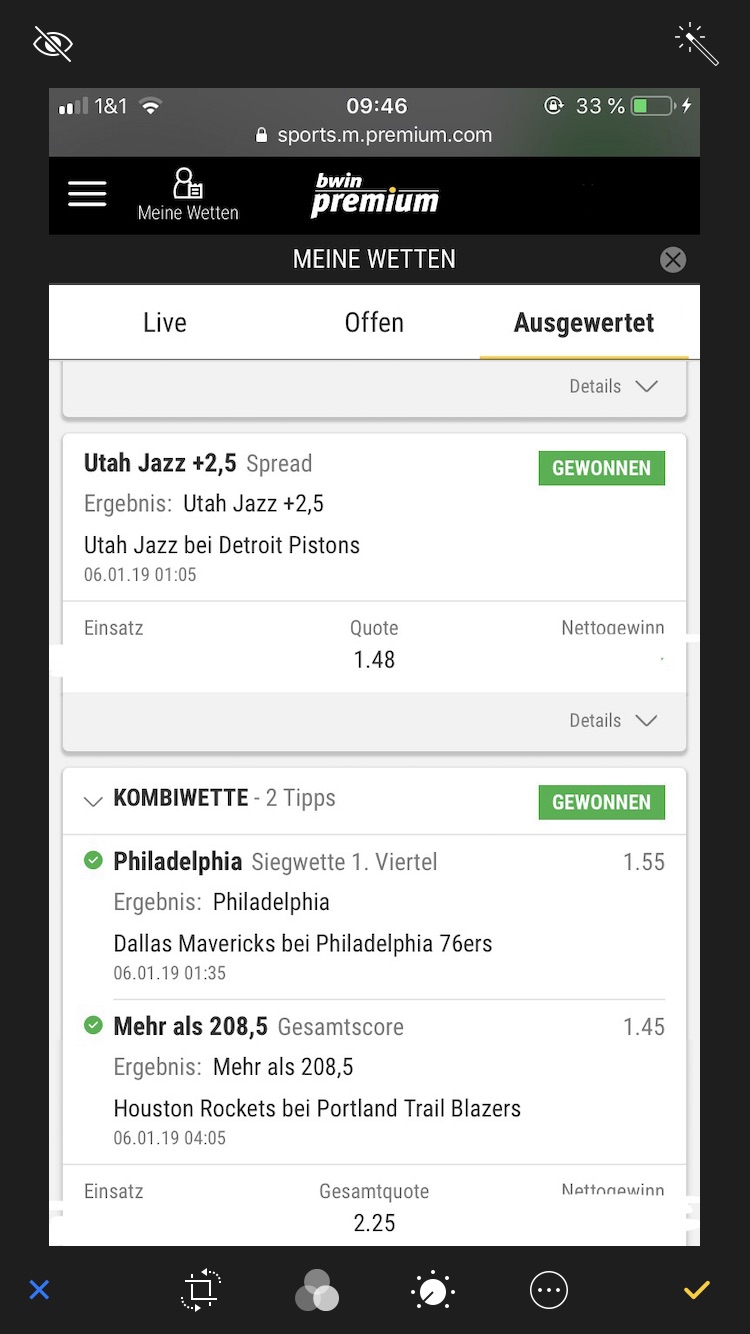Open the light and color adjustment dial

point(433,1290)
